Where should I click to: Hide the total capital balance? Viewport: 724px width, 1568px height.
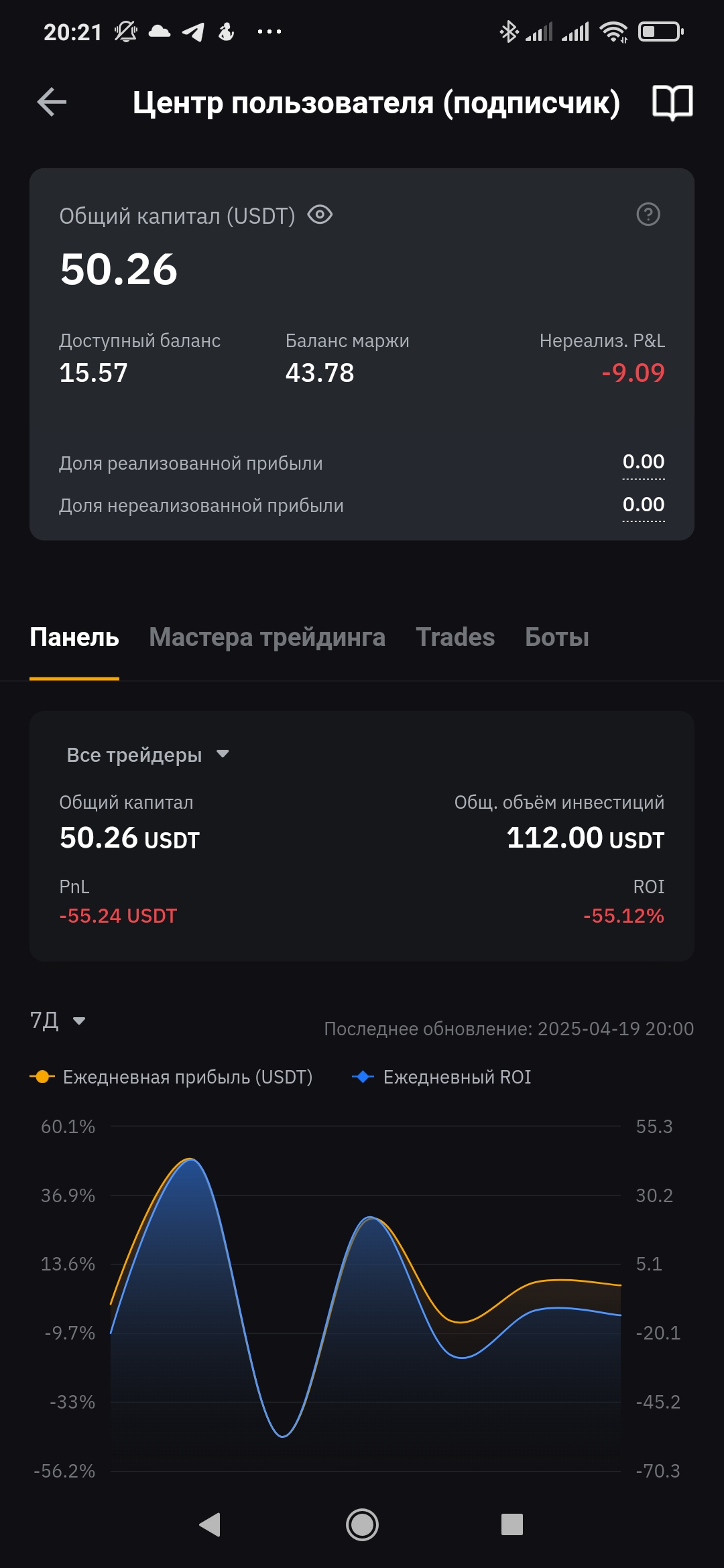[320, 215]
